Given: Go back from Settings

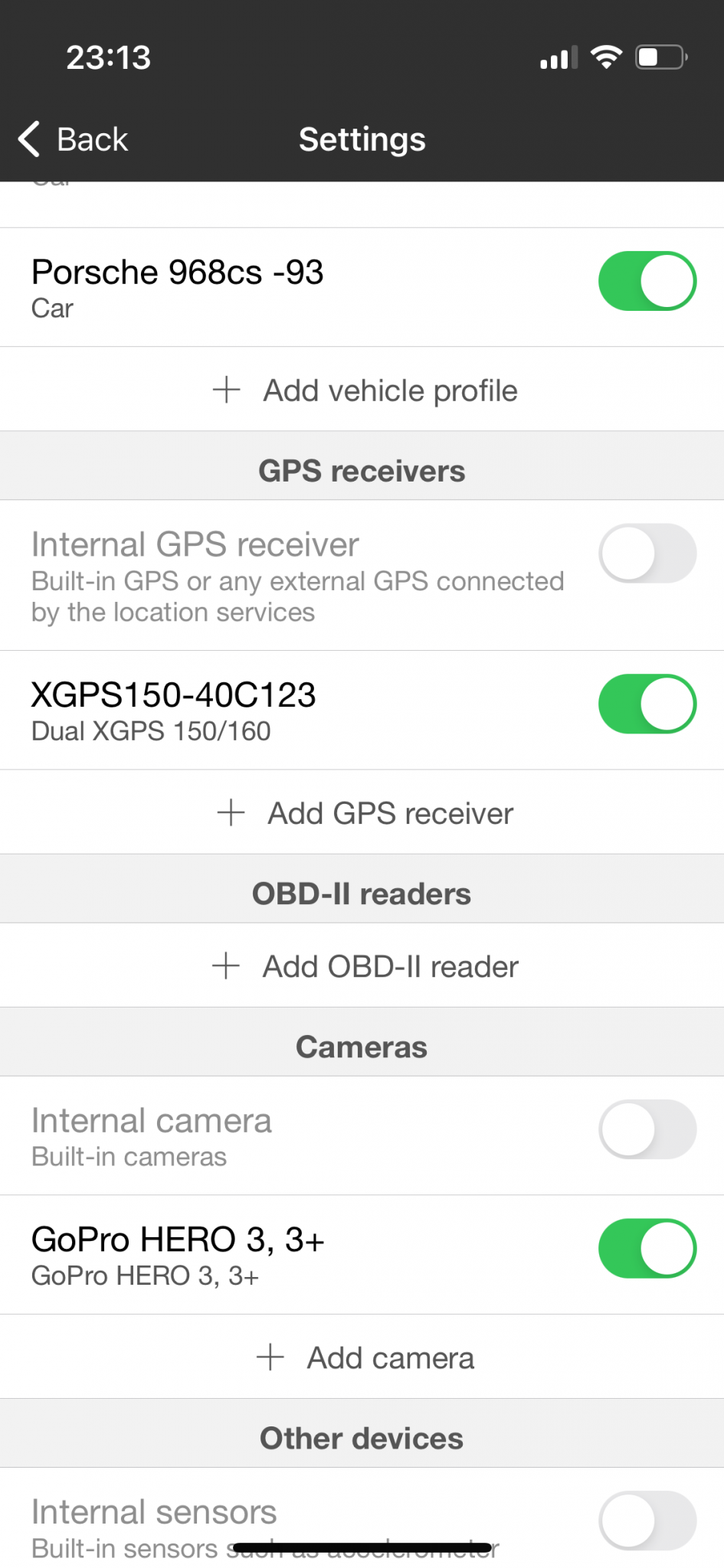Looking at the screenshot, I should (x=74, y=139).
